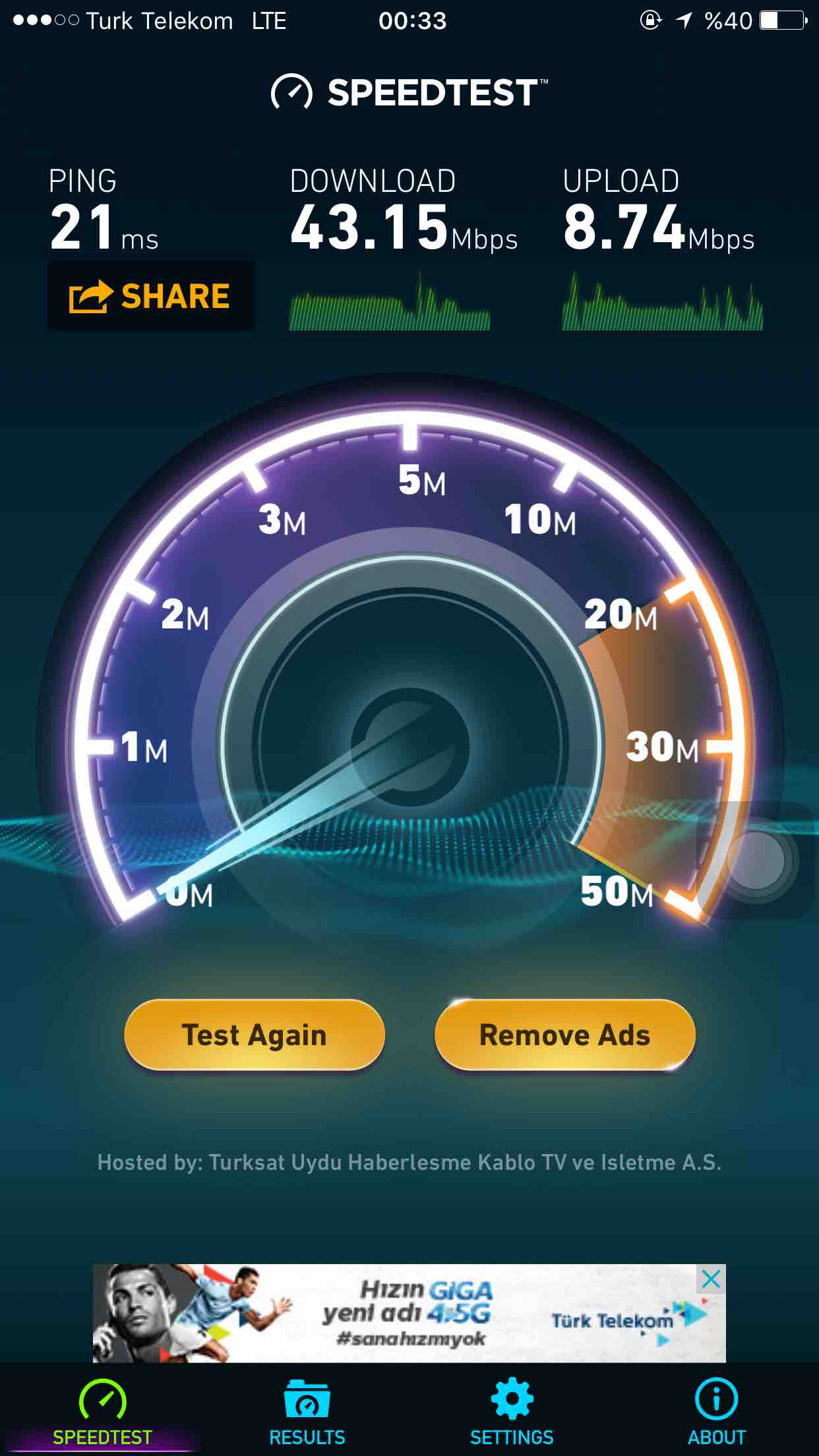Select the Speedtest tab
819x1456 pixels.
(x=102, y=1411)
